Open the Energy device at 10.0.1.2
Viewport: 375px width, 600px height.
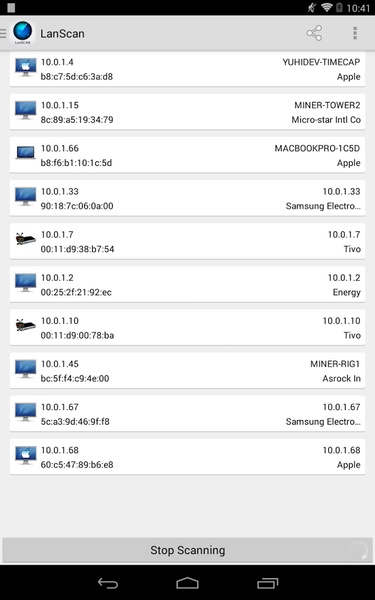pos(188,284)
